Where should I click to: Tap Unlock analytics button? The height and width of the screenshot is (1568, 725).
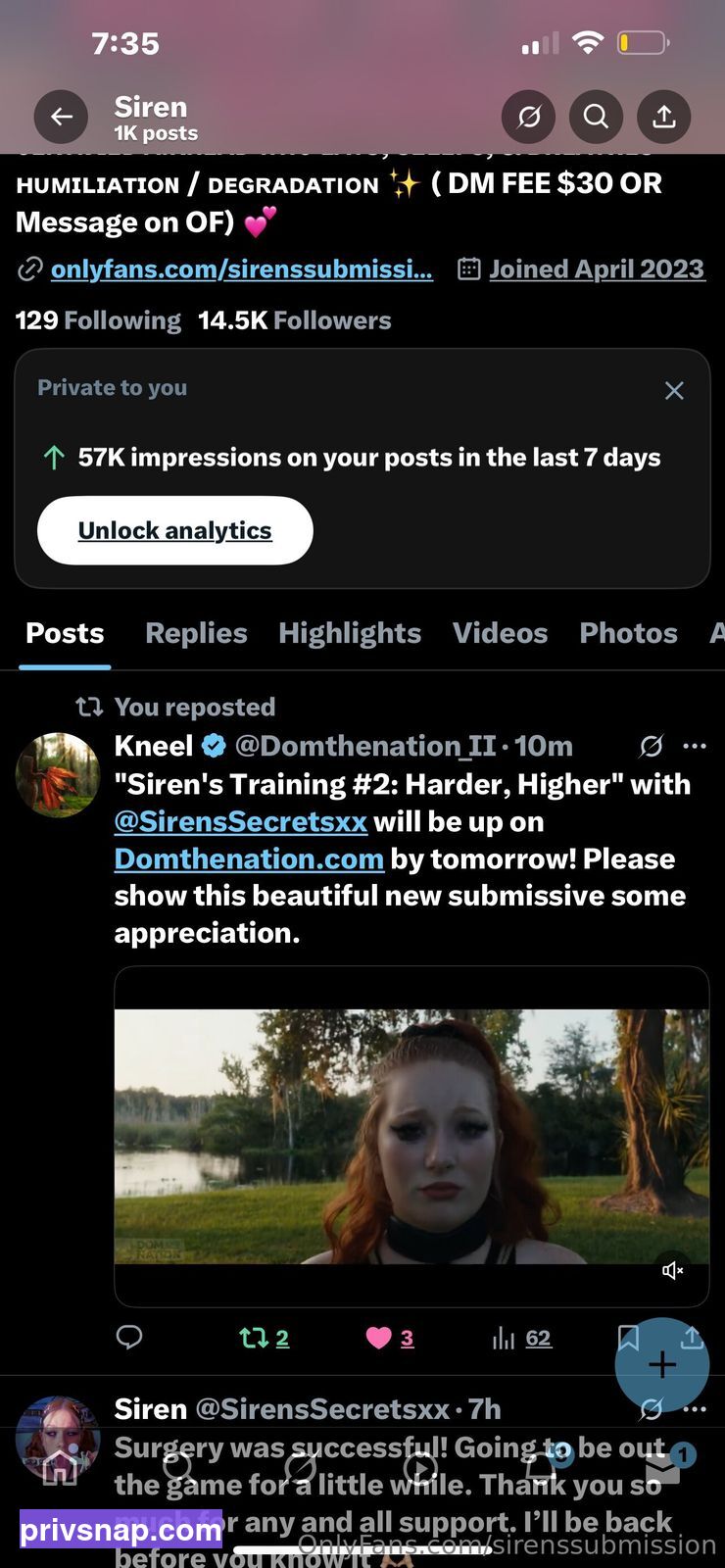[x=175, y=530]
